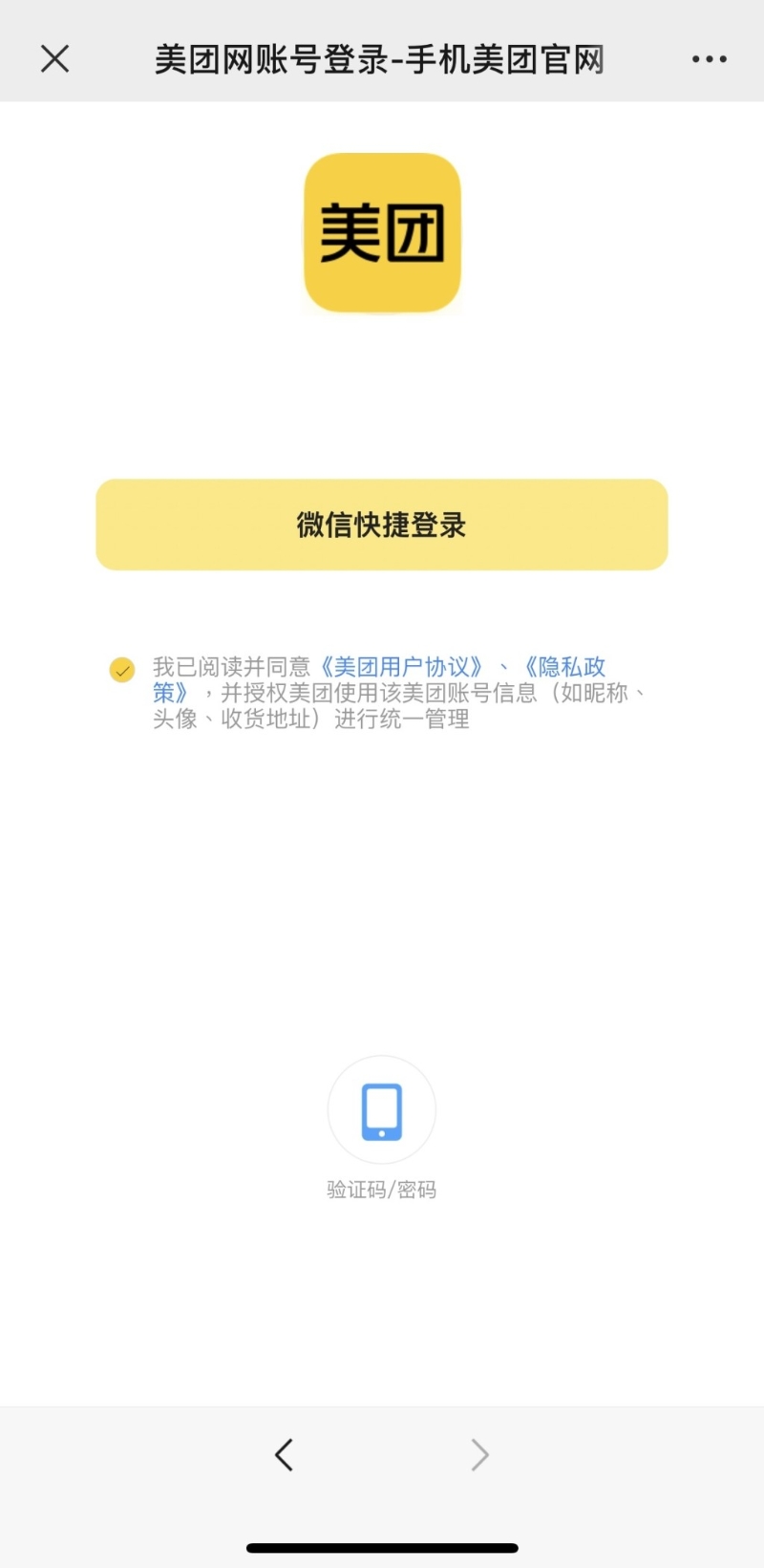Tap the back navigation arrow
The width and height of the screenshot is (764, 1568).
[x=284, y=1454]
